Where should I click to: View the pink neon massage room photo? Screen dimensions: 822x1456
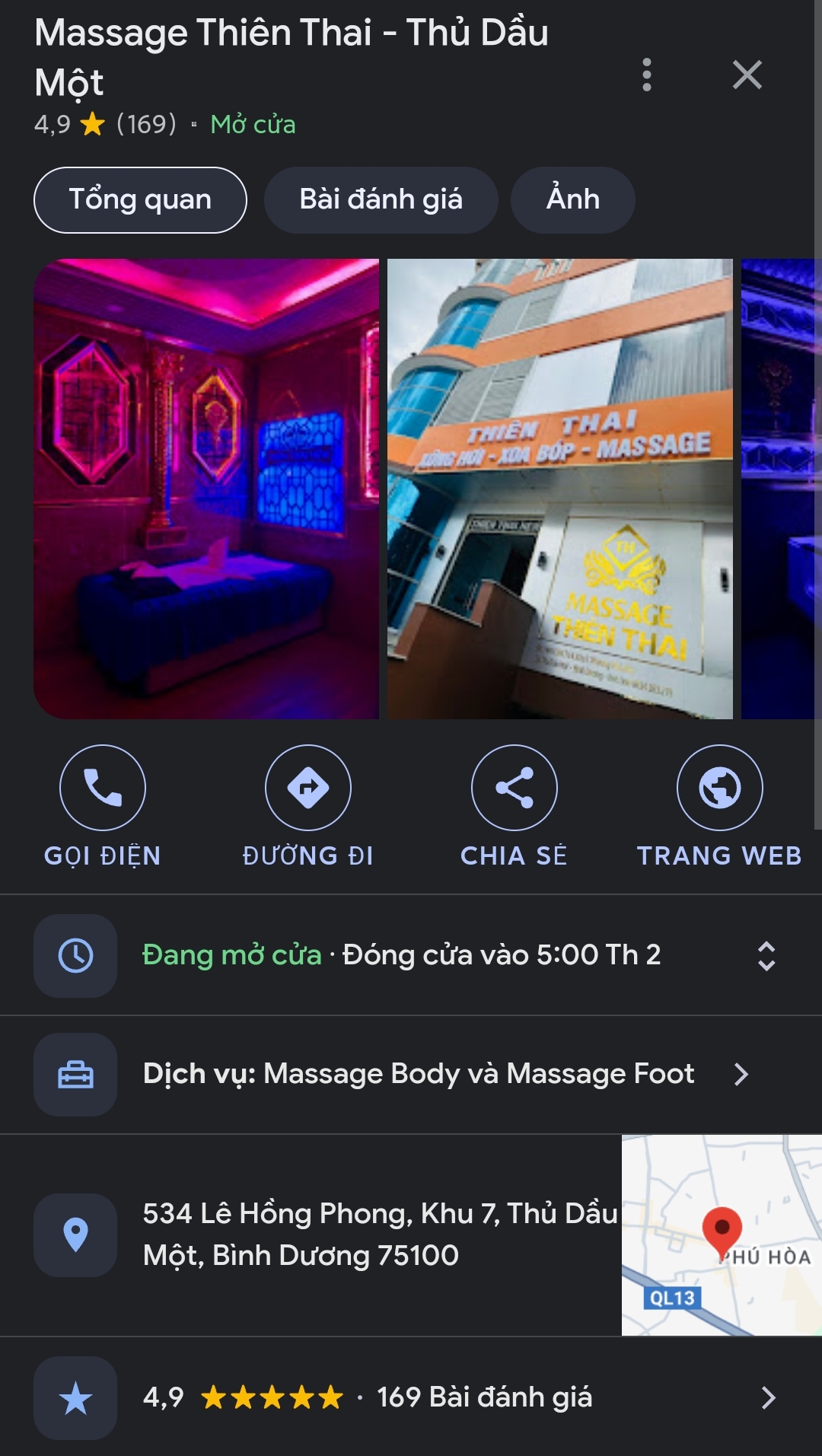pos(206,489)
